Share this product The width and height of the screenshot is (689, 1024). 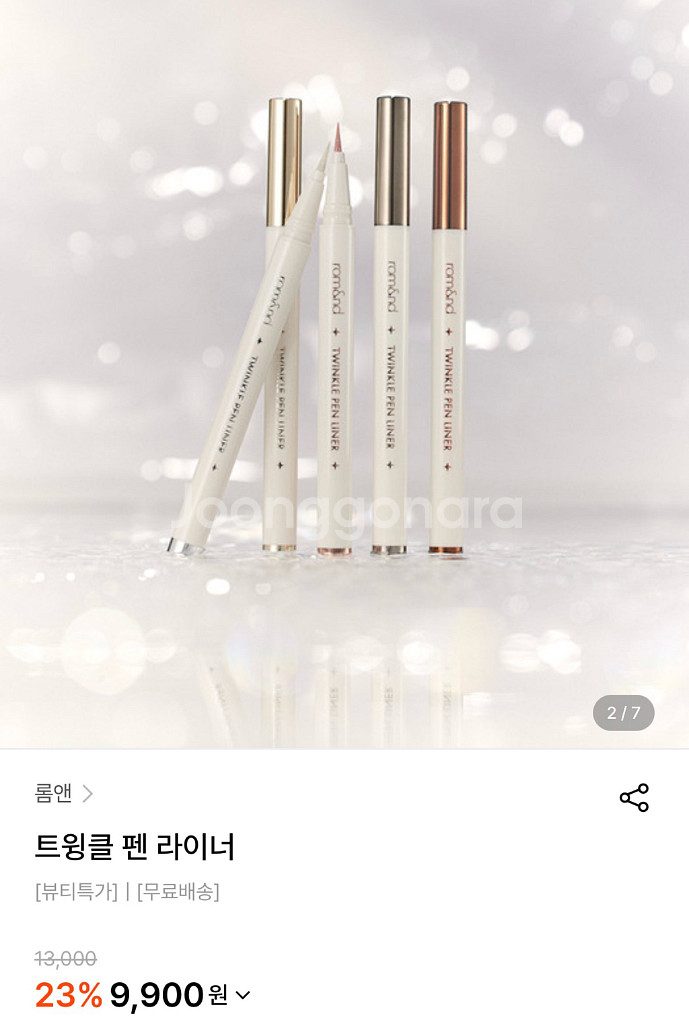[634, 797]
